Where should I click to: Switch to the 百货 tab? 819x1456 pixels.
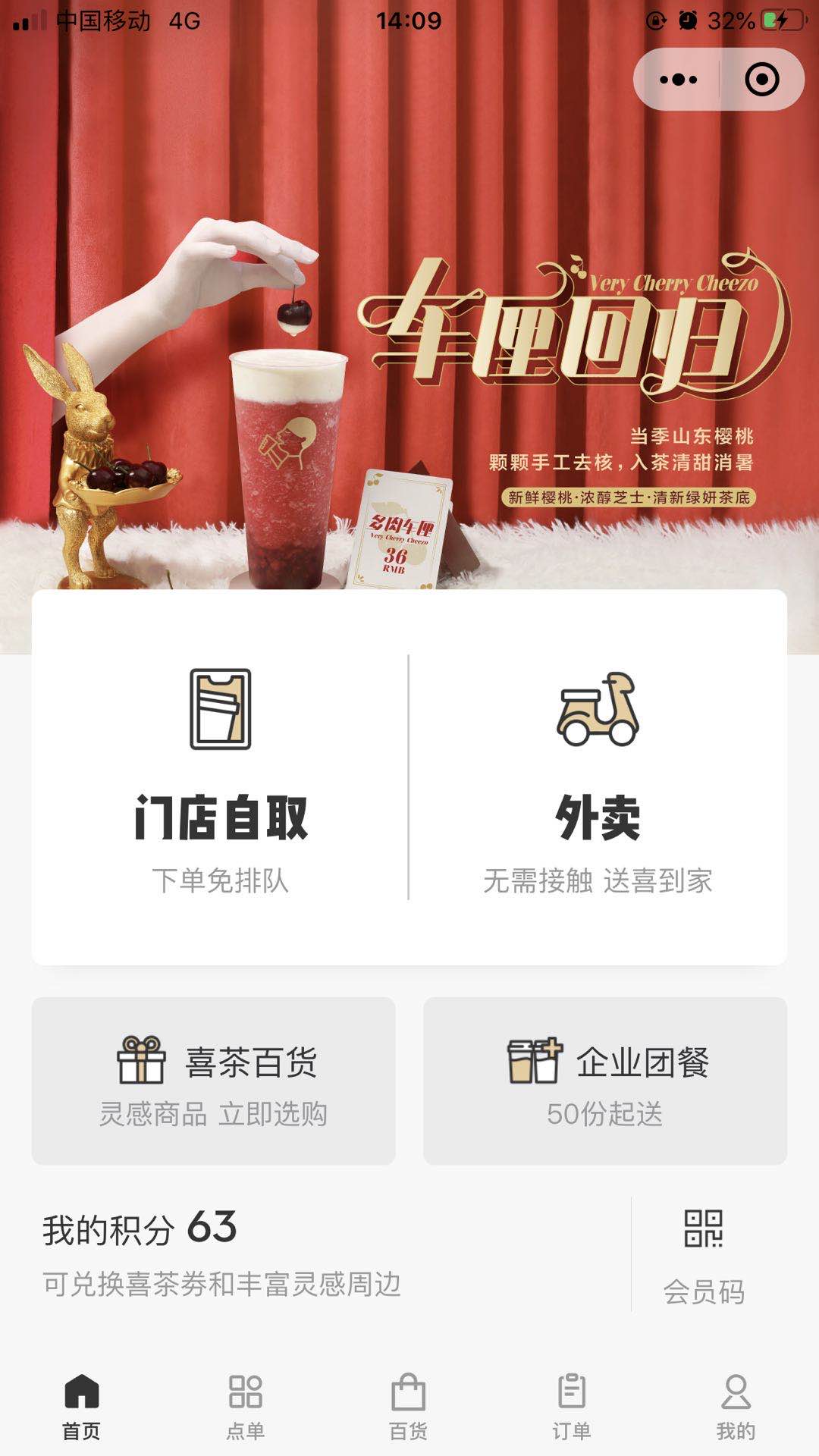click(x=409, y=1407)
